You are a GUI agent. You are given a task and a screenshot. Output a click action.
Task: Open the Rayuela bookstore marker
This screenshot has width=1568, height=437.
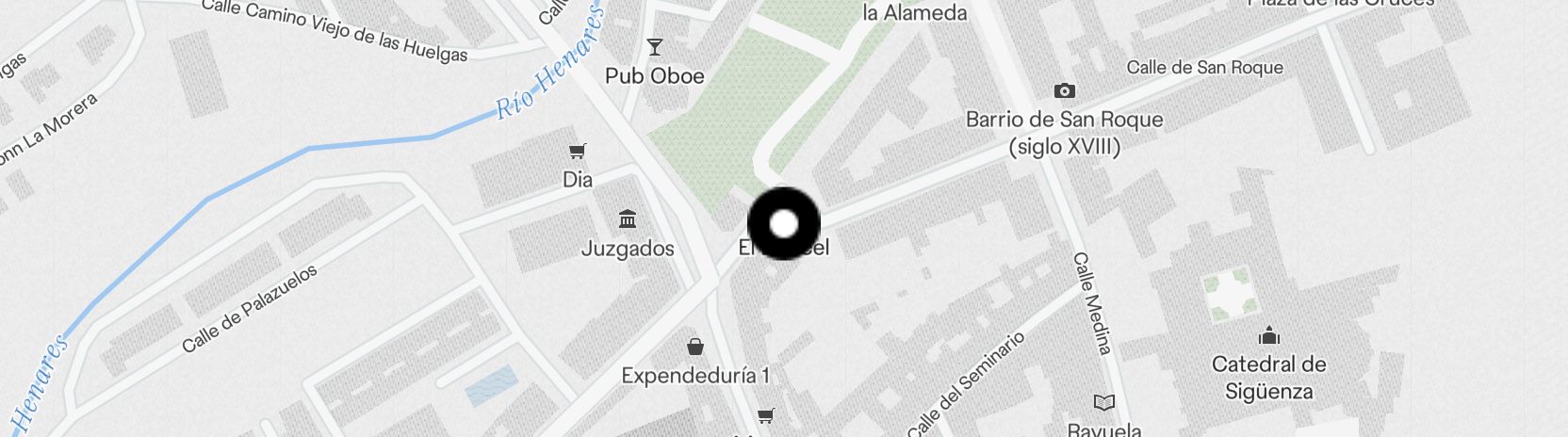(x=1103, y=403)
